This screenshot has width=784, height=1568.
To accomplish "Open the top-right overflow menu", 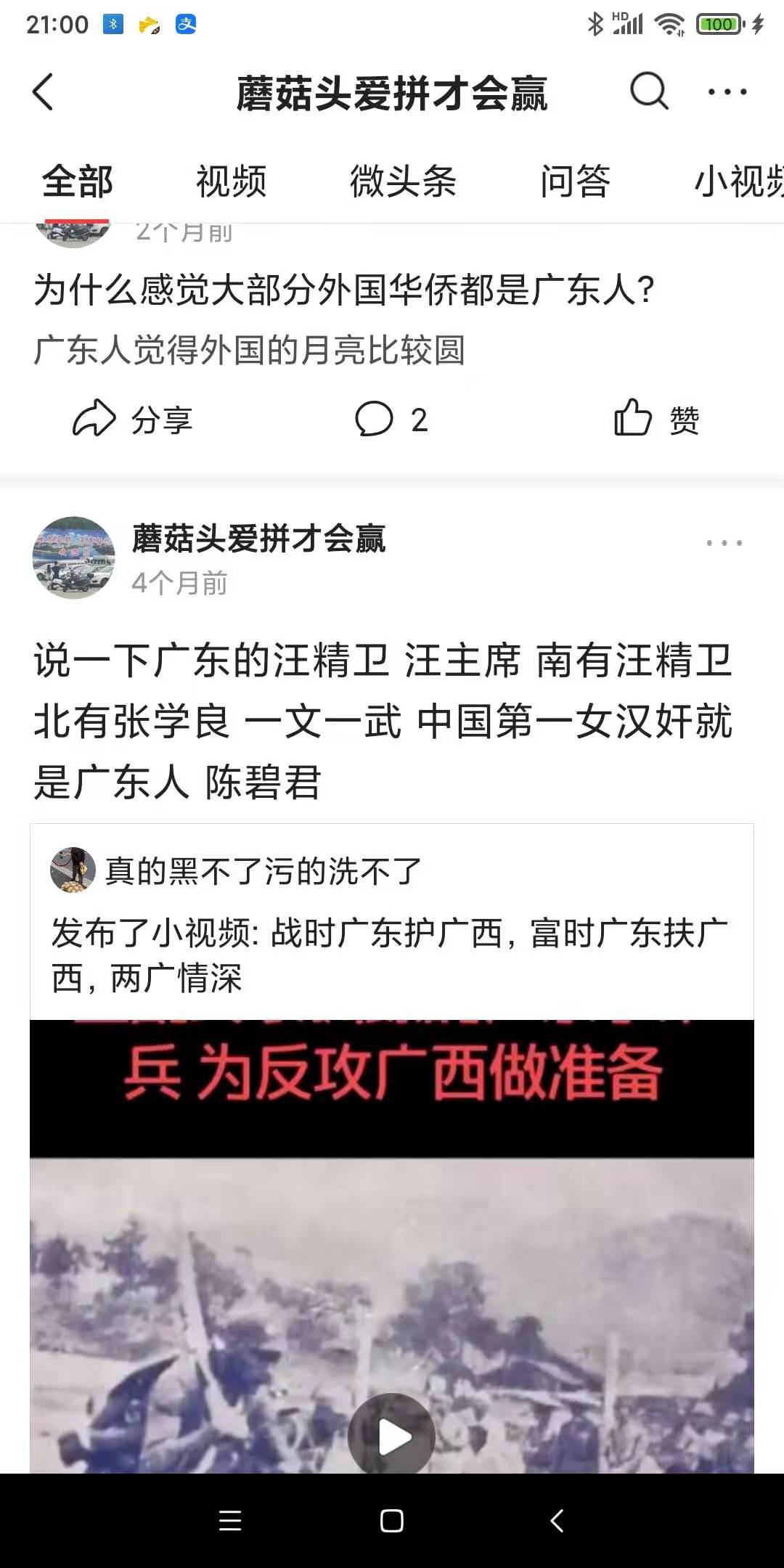I will [x=727, y=92].
